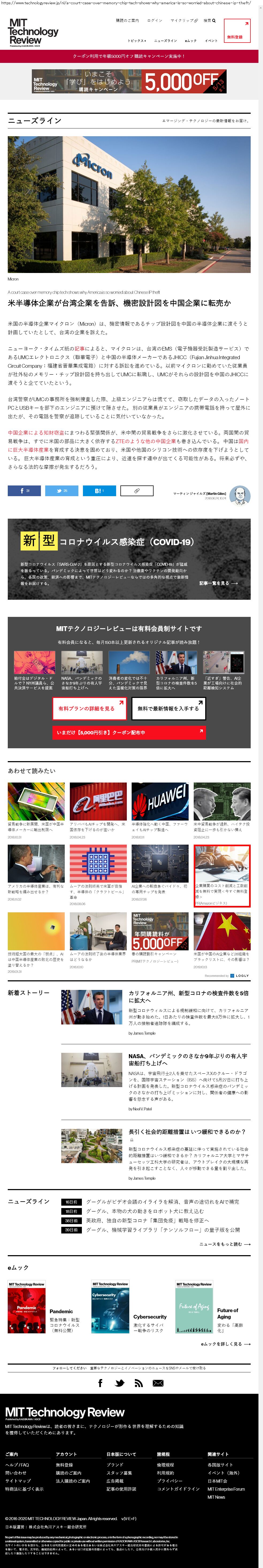Open the ログイン link
The image size is (263, 1568).
155,21
